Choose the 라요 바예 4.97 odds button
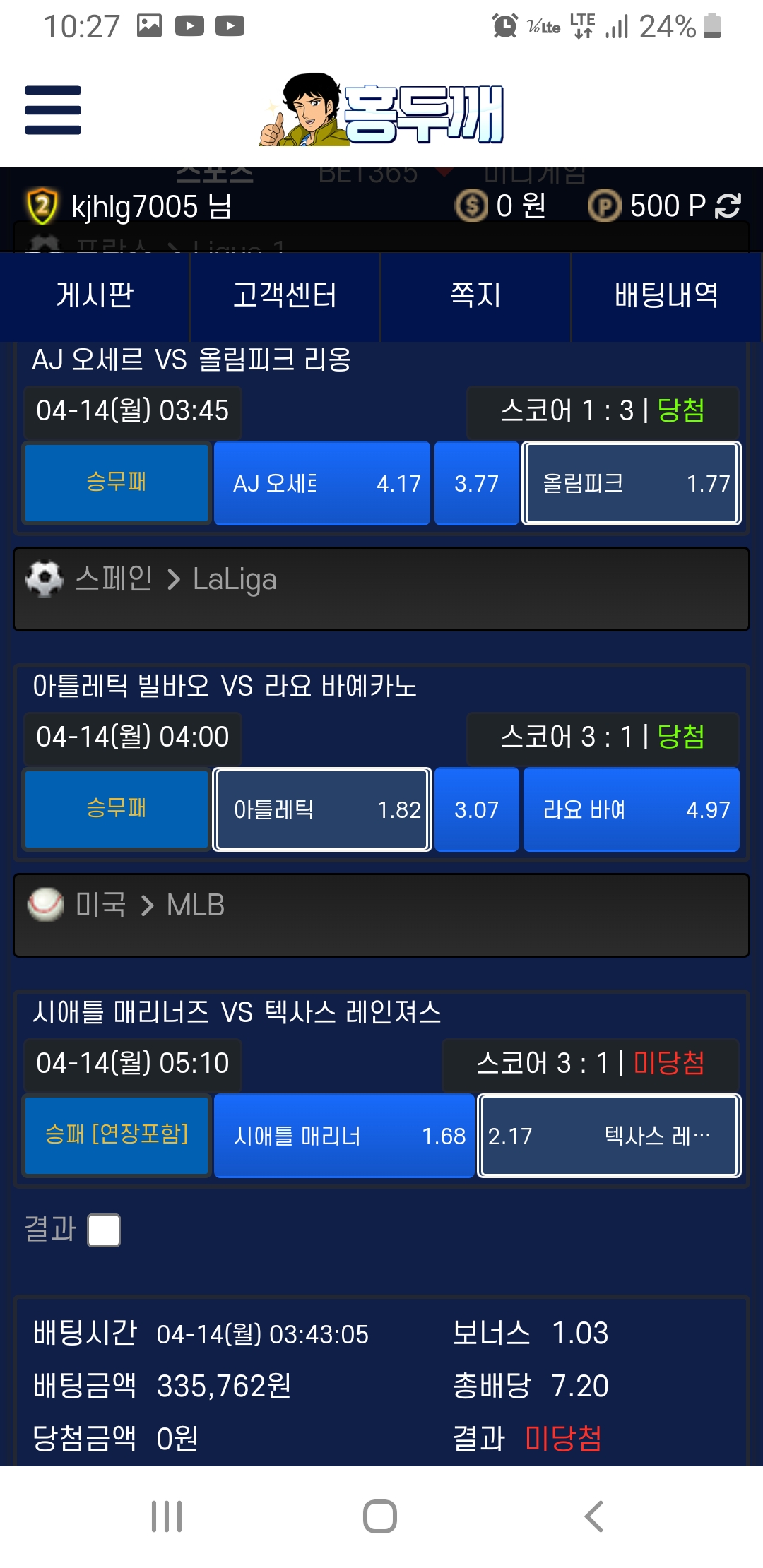This screenshot has height=1568, width=763. click(x=631, y=809)
